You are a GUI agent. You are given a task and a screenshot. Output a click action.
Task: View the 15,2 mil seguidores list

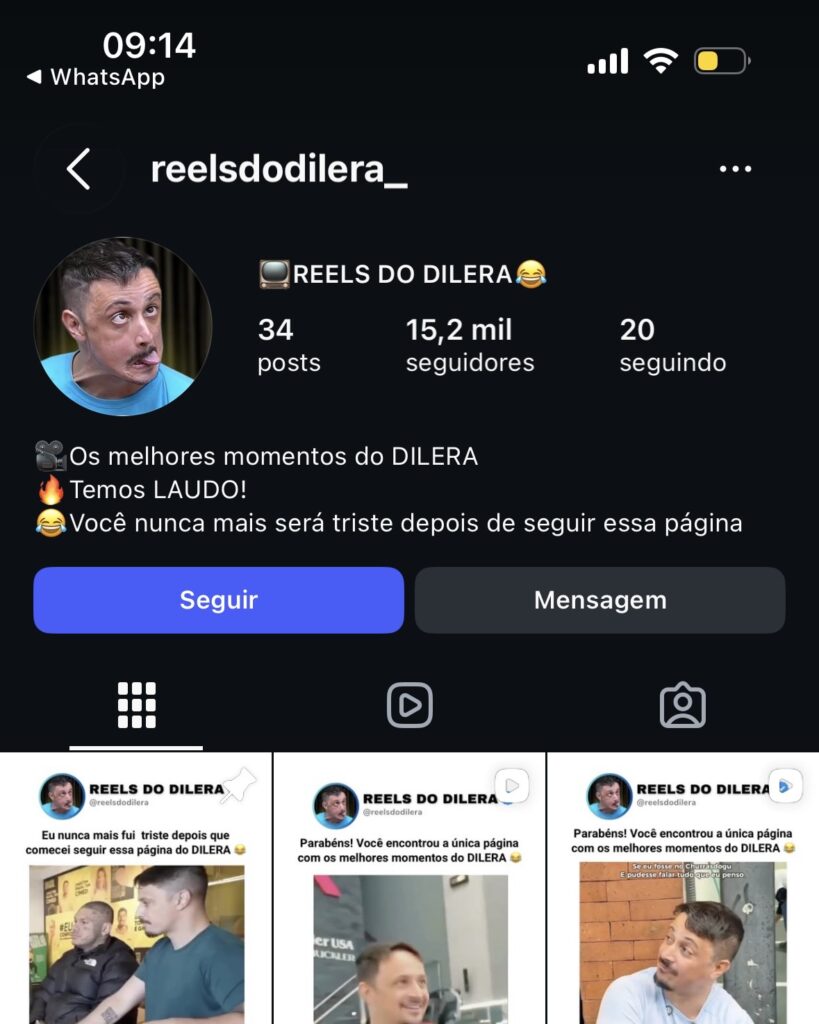[470, 345]
